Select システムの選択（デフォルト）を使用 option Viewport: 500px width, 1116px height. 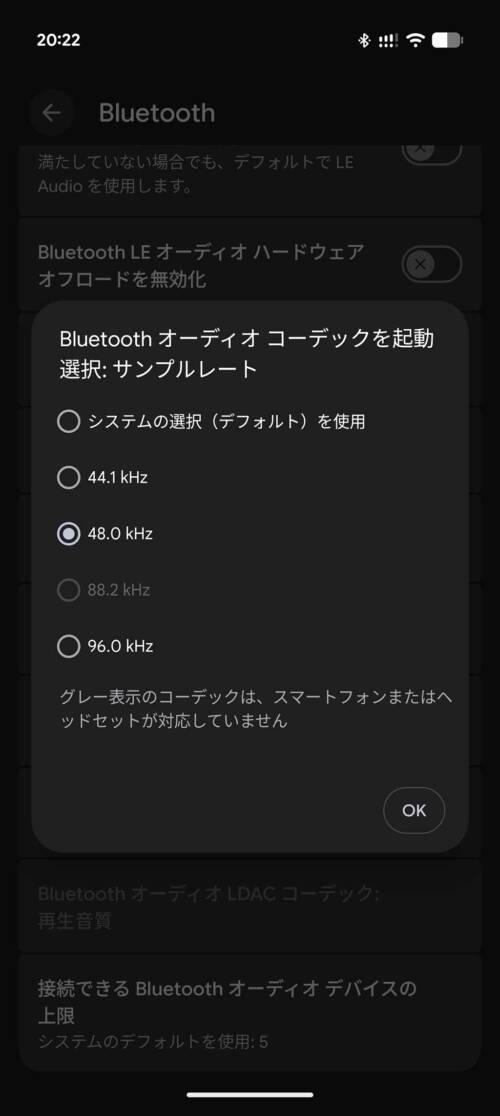pyautogui.click(x=211, y=422)
